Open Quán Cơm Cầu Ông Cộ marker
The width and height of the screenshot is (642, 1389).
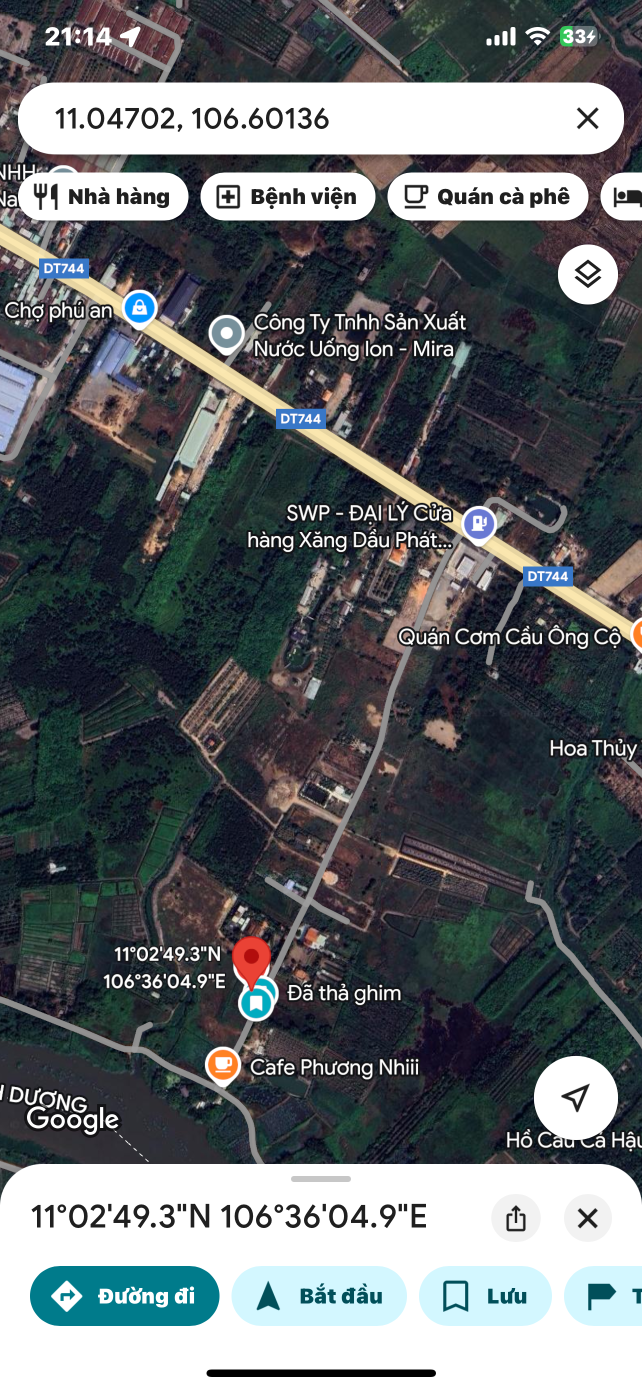pos(636,634)
